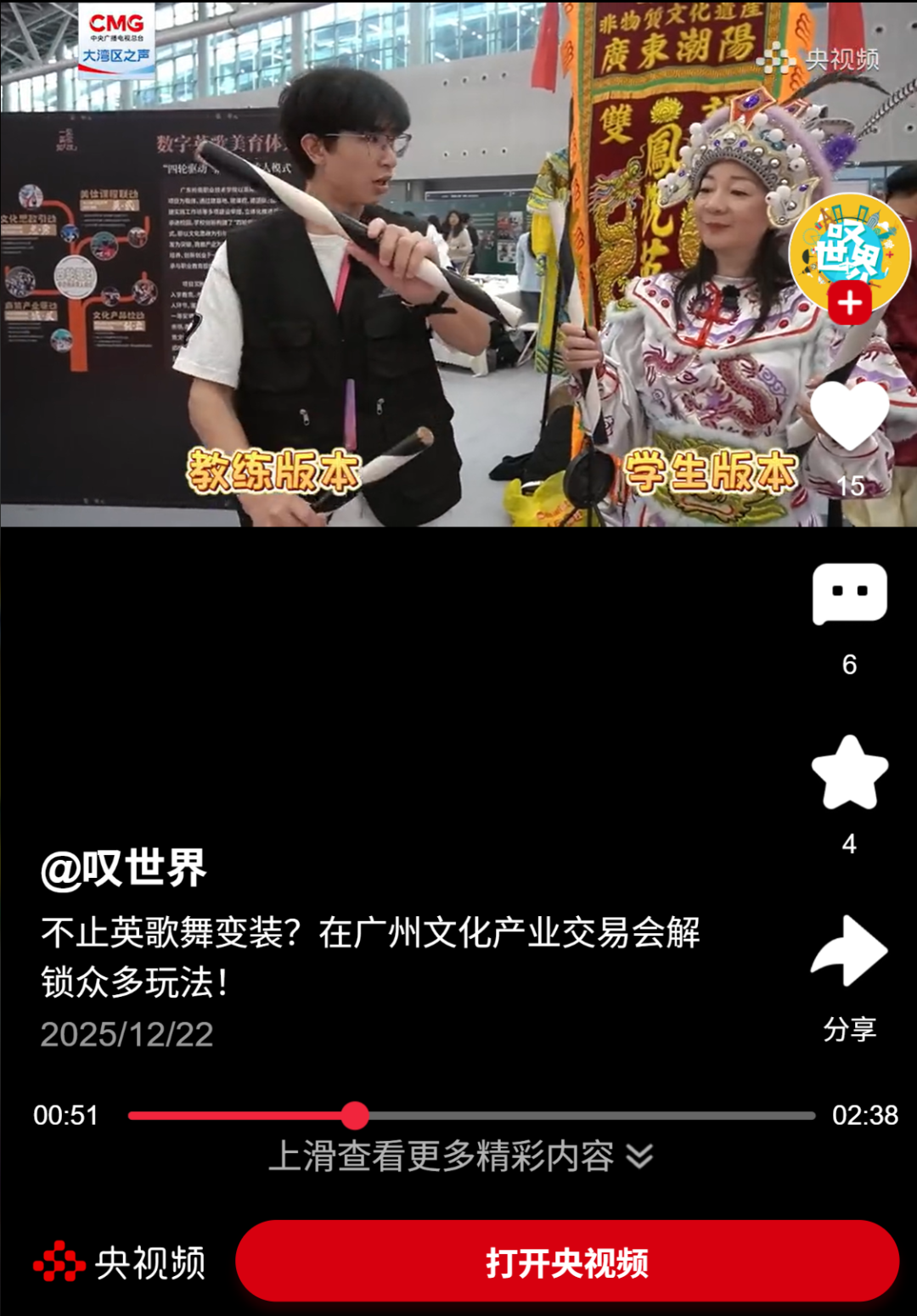Favorite the video with the star icon
Image resolution: width=917 pixels, height=1316 pixels.
click(x=850, y=772)
